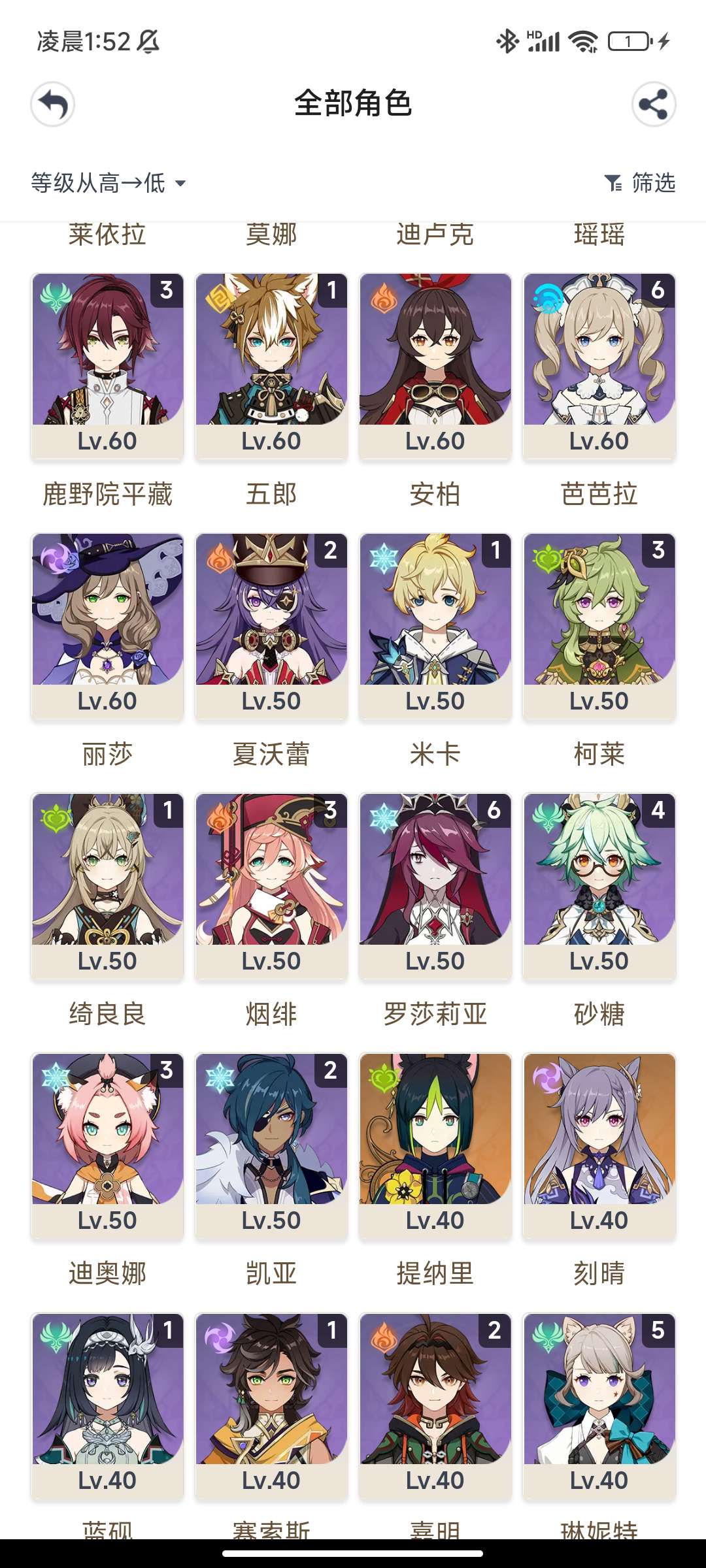The image size is (706, 1568).
Task: Open the 筛选 filter options
Action: (640, 183)
